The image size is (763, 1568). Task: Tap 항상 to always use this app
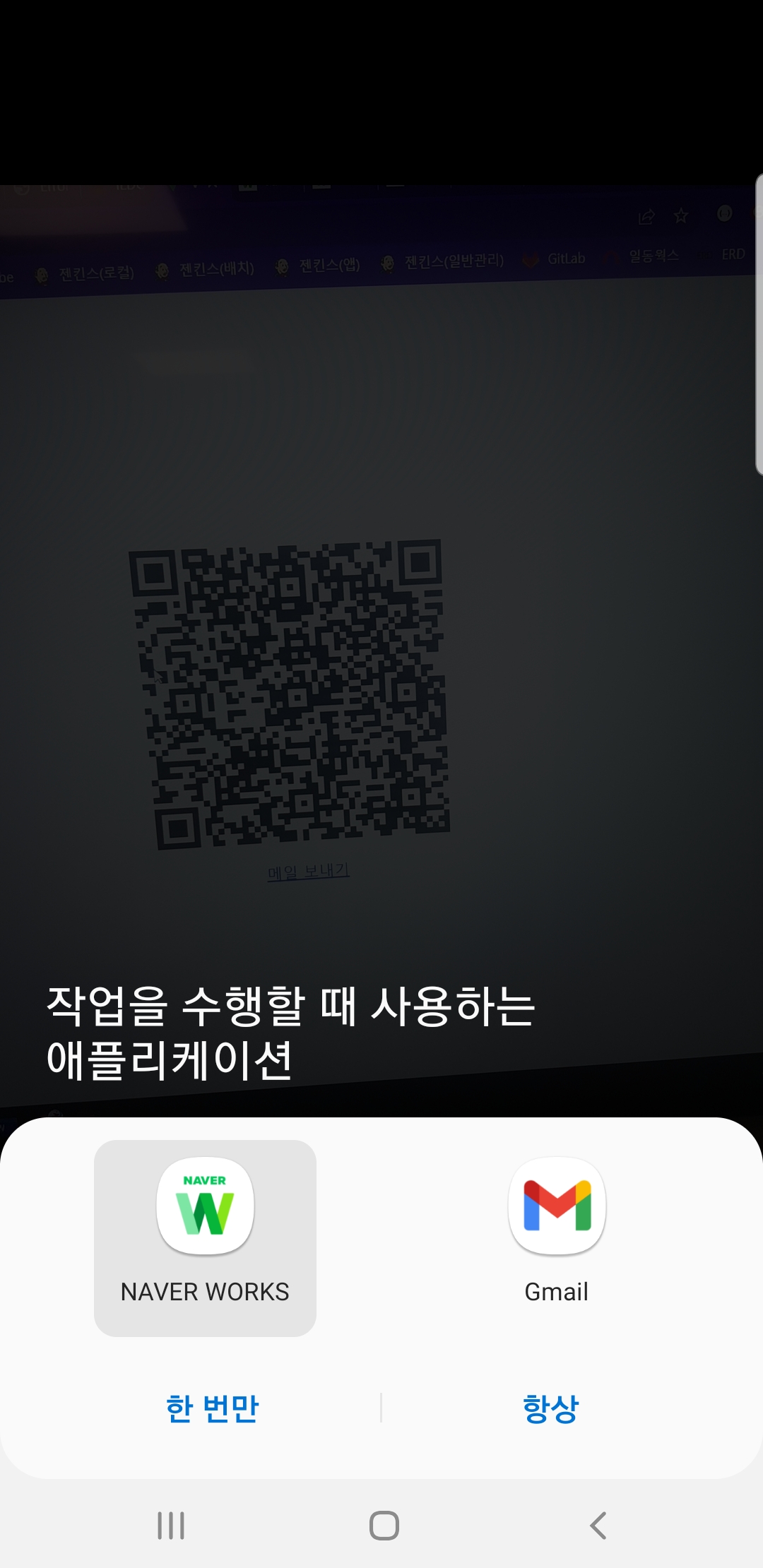(550, 1408)
